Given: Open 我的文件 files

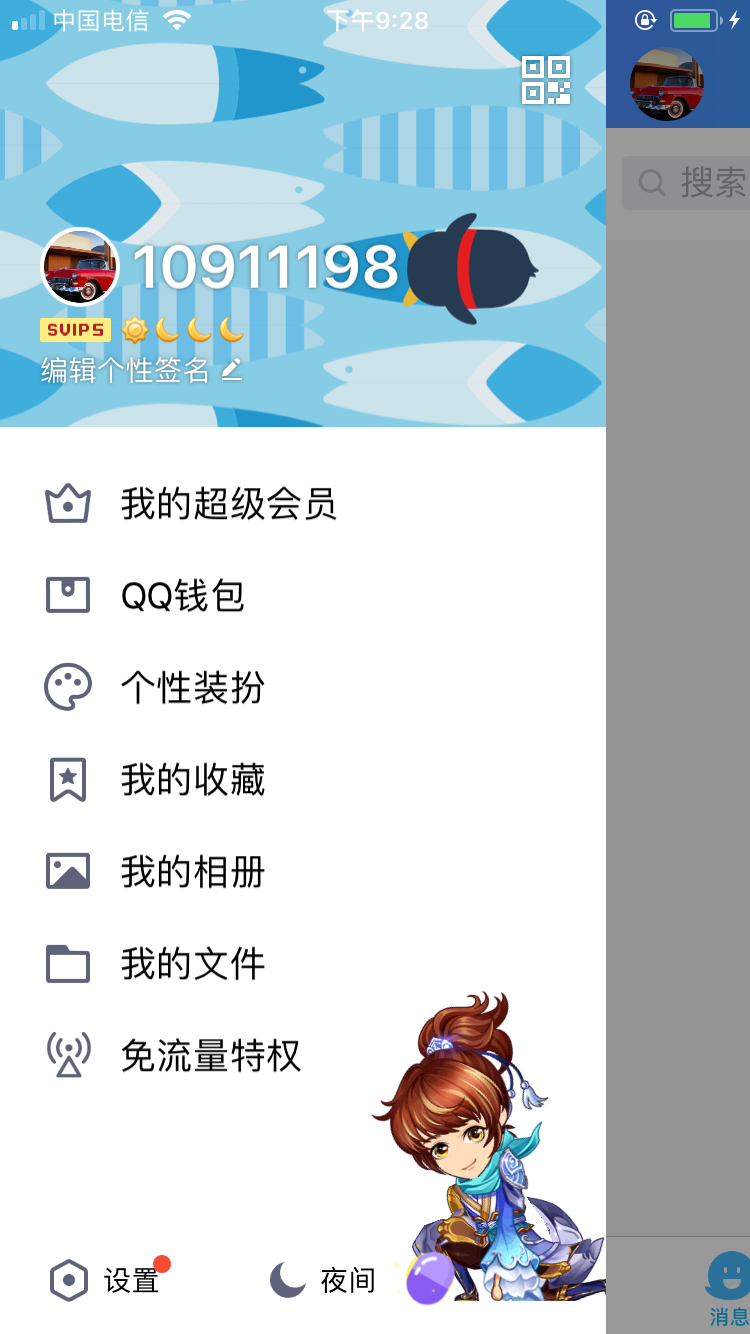Looking at the screenshot, I should pyautogui.click(x=303, y=964).
